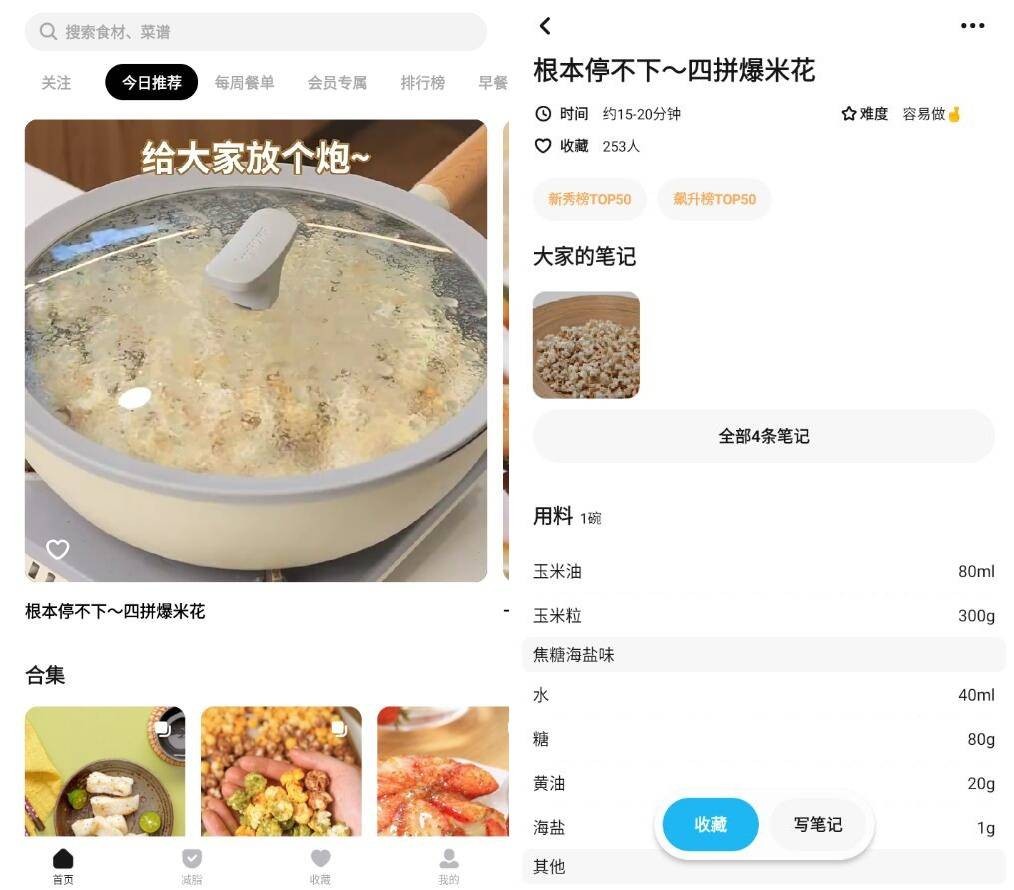Open the 每周餐单 tab
The height and width of the screenshot is (890, 1014).
pyautogui.click(x=244, y=83)
